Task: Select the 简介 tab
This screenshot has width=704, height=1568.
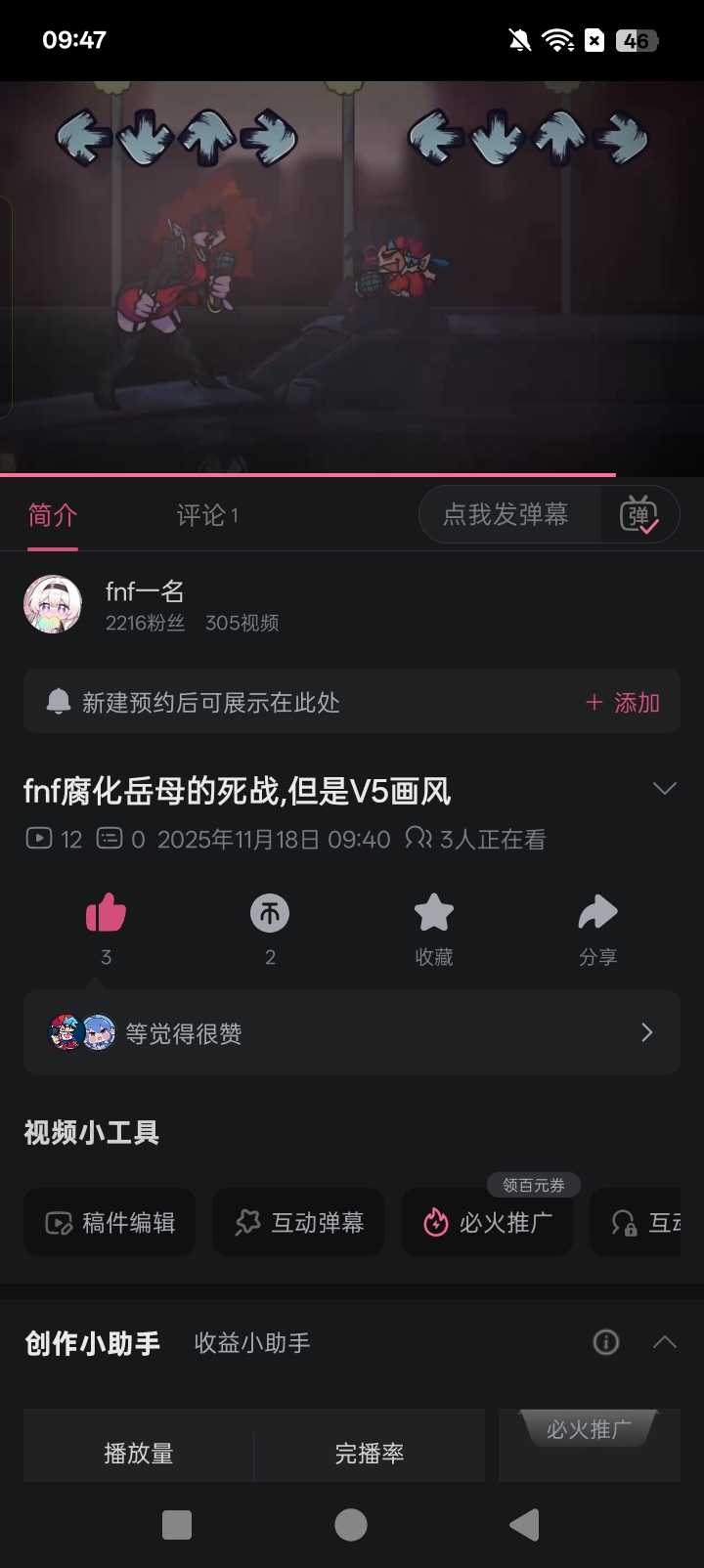Action: 53,515
